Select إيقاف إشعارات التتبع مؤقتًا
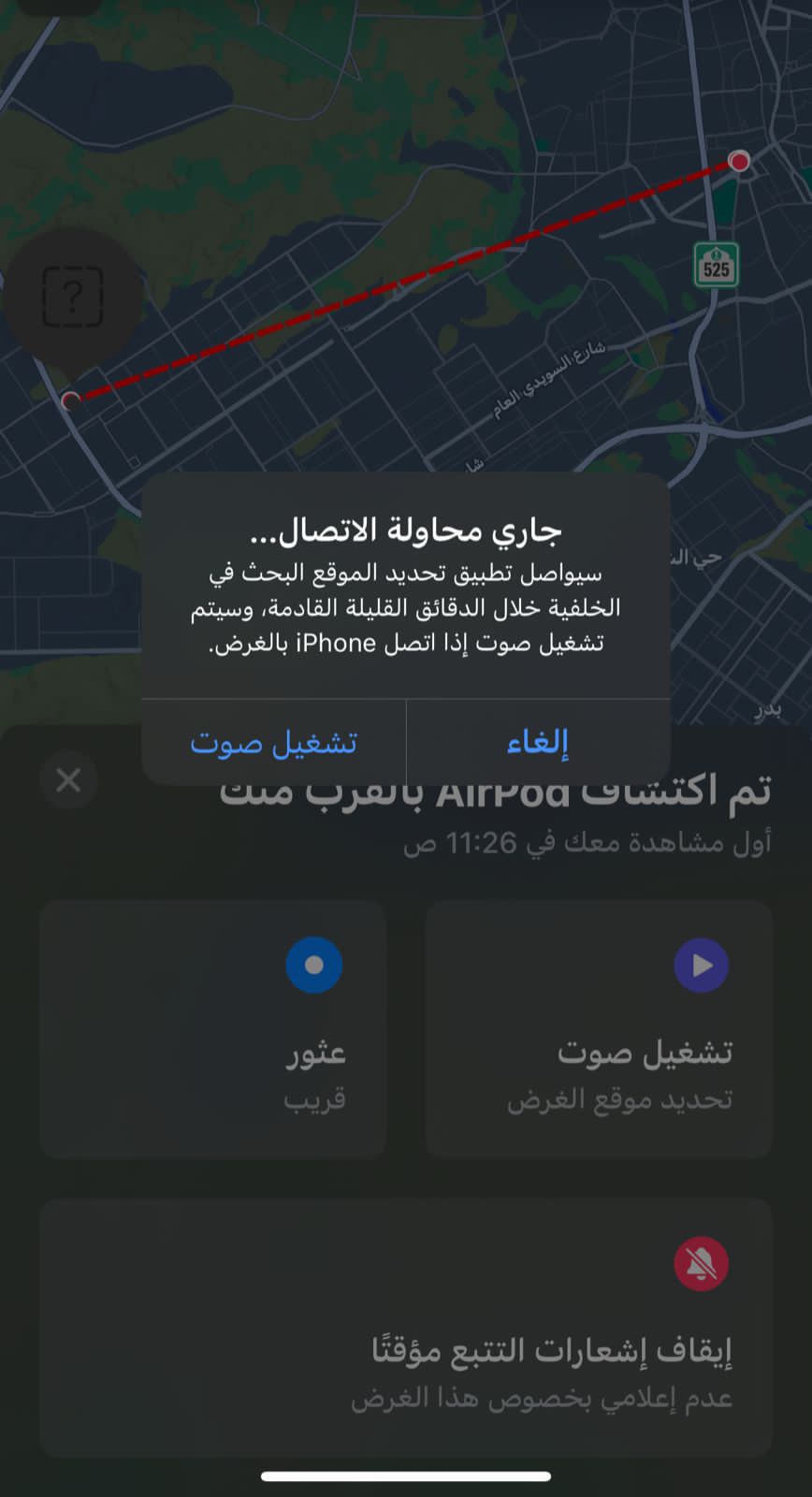Screen dimensions: 812x1497 [x=406, y=1327]
